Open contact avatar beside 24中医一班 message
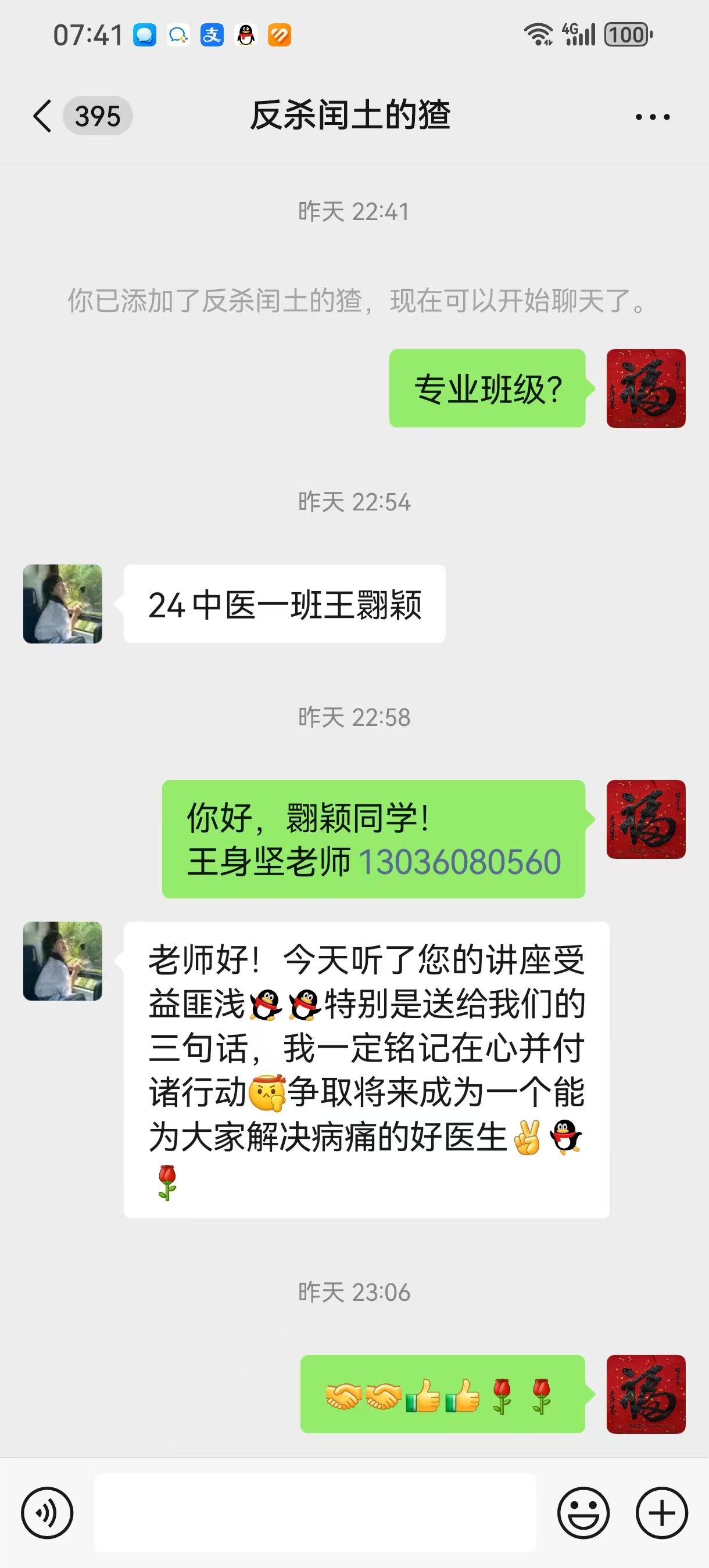Image resolution: width=709 pixels, height=1568 pixels. (x=63, y=604)
